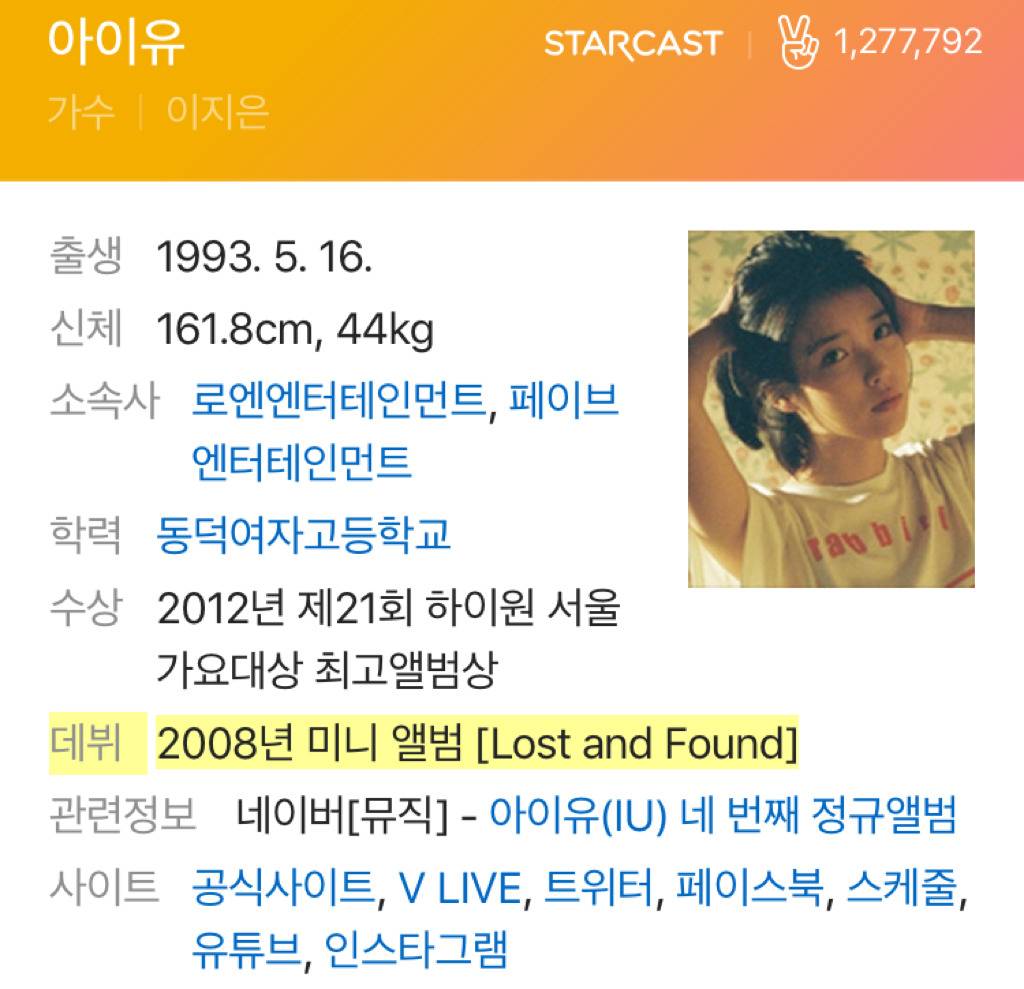Open the 트위터 link
Viewport: 1024px width, 989px height.
597,886
